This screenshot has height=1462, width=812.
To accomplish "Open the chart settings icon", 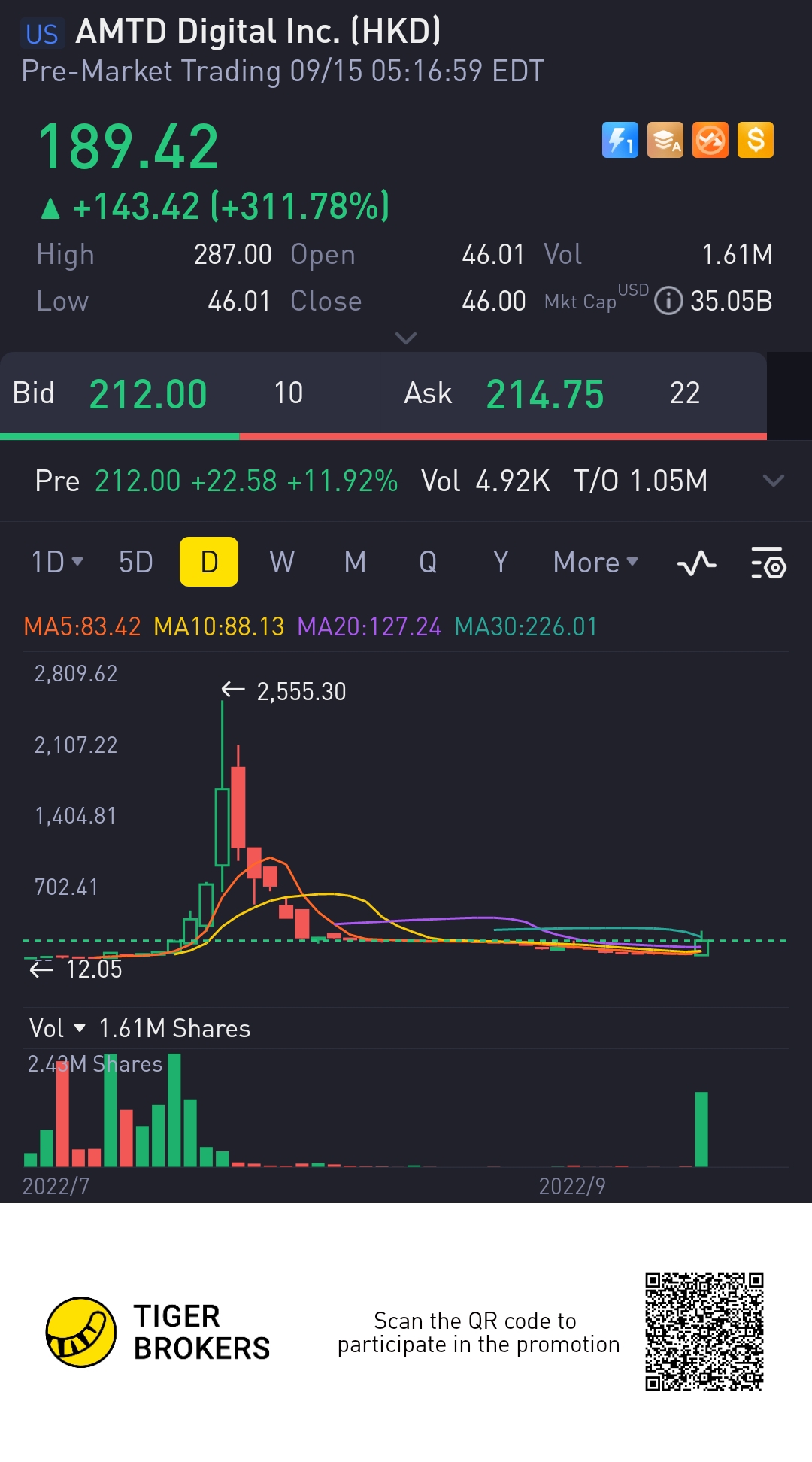I will pos(768,563).
